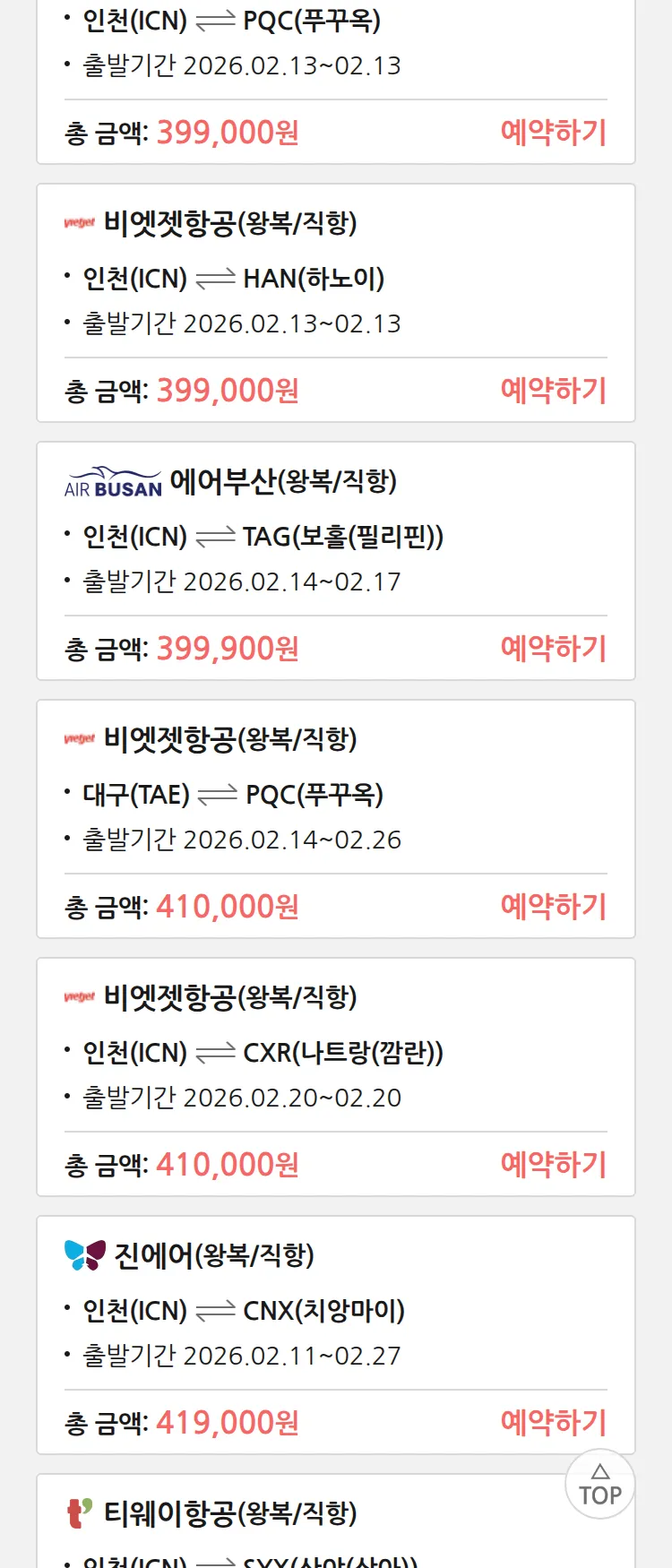
Task: Book the 비엣젯항공 인천 to HAN(하노이) flight
Action: click(x=553, y=391)
